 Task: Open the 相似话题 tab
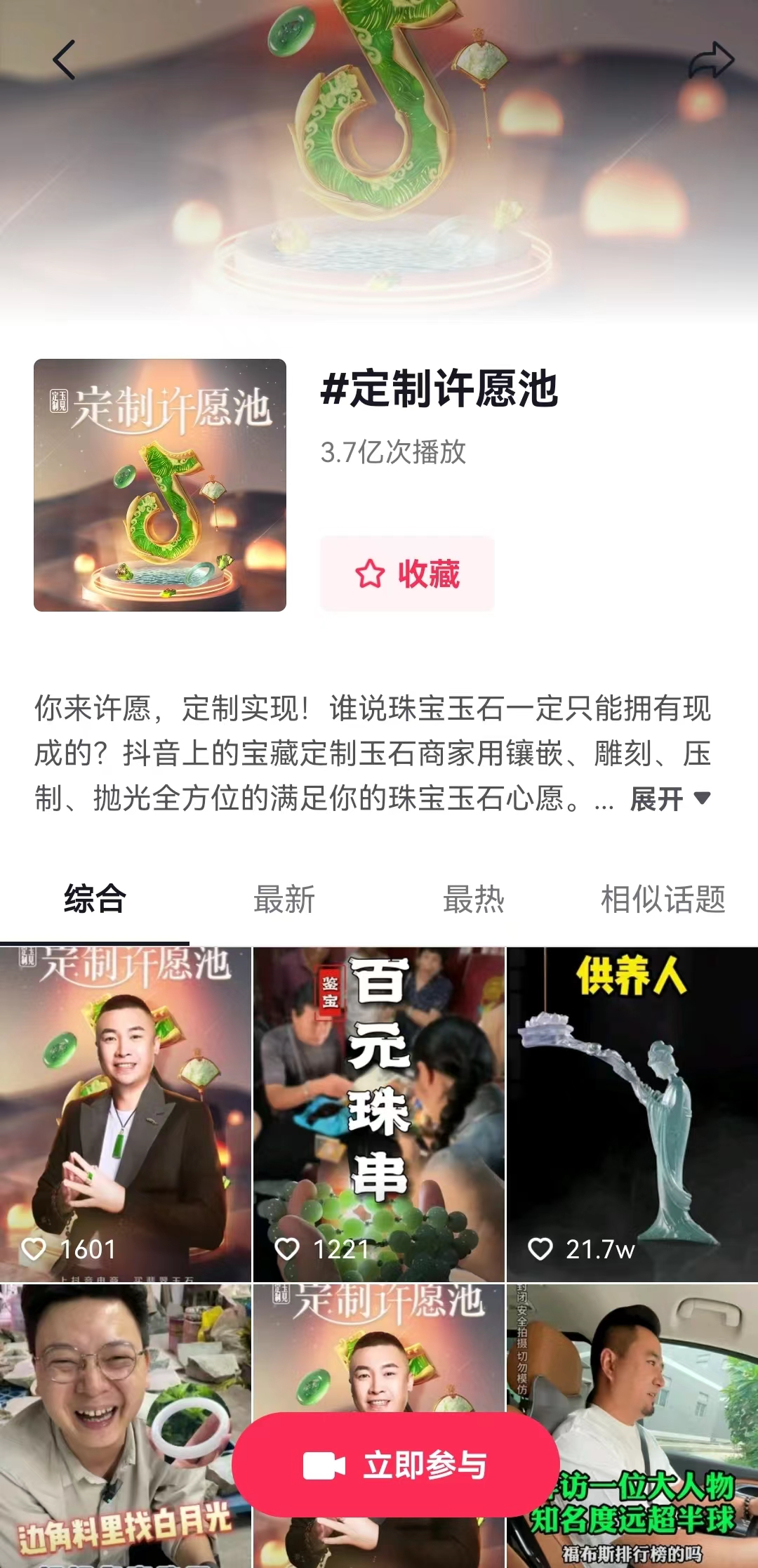click(x=663, y=900)
